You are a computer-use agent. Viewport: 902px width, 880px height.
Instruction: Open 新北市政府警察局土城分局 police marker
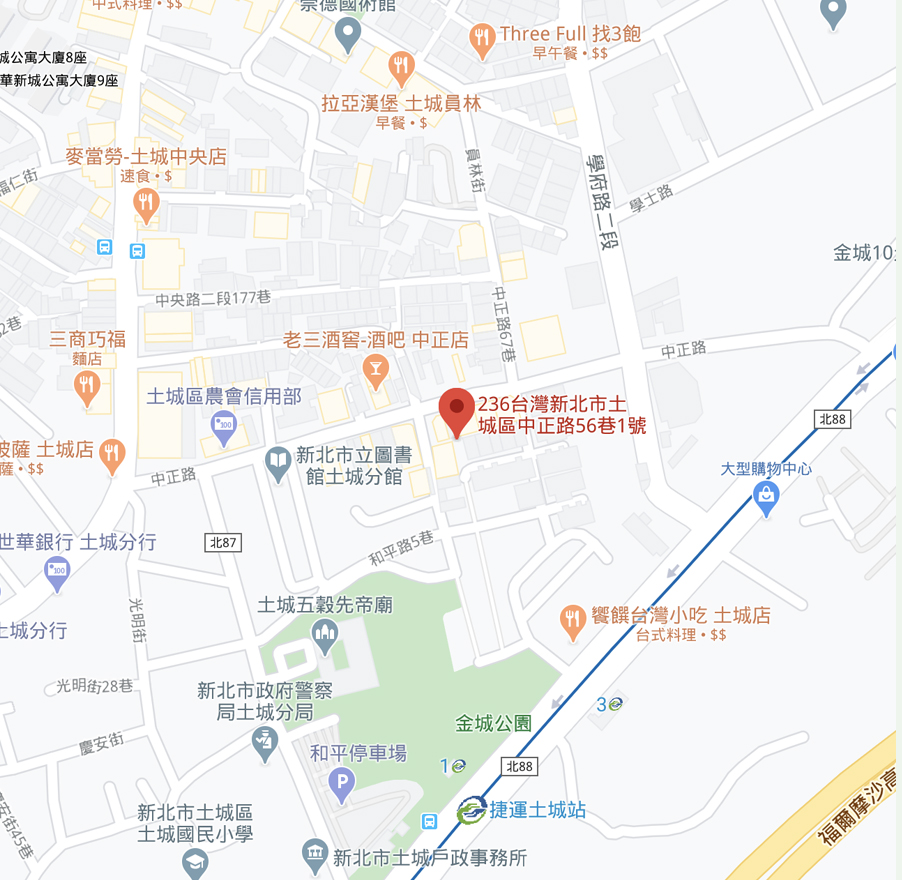[x=265, y=742]
